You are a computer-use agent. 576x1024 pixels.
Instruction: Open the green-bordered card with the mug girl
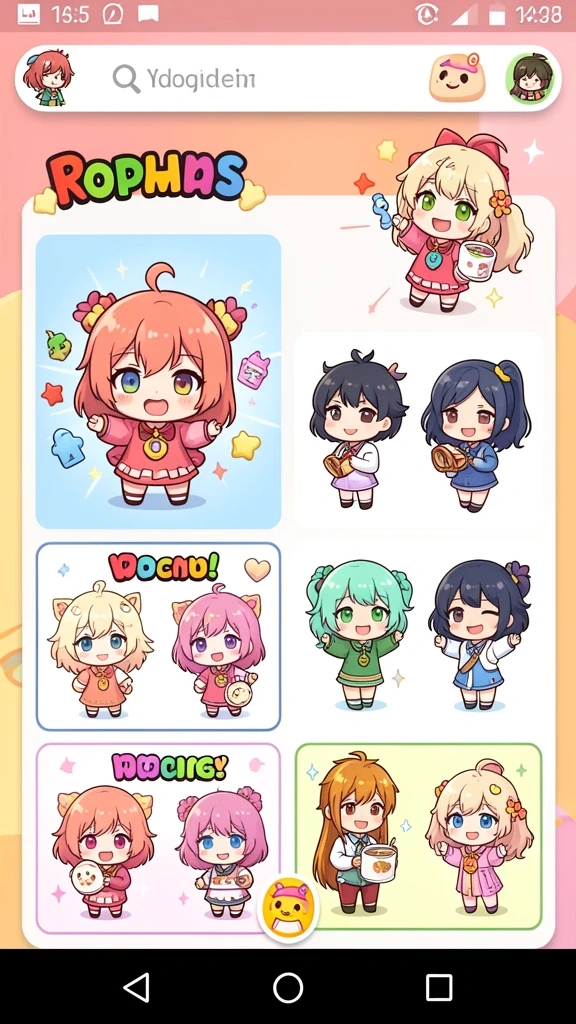pyautogui.click(x=419, y=837)
